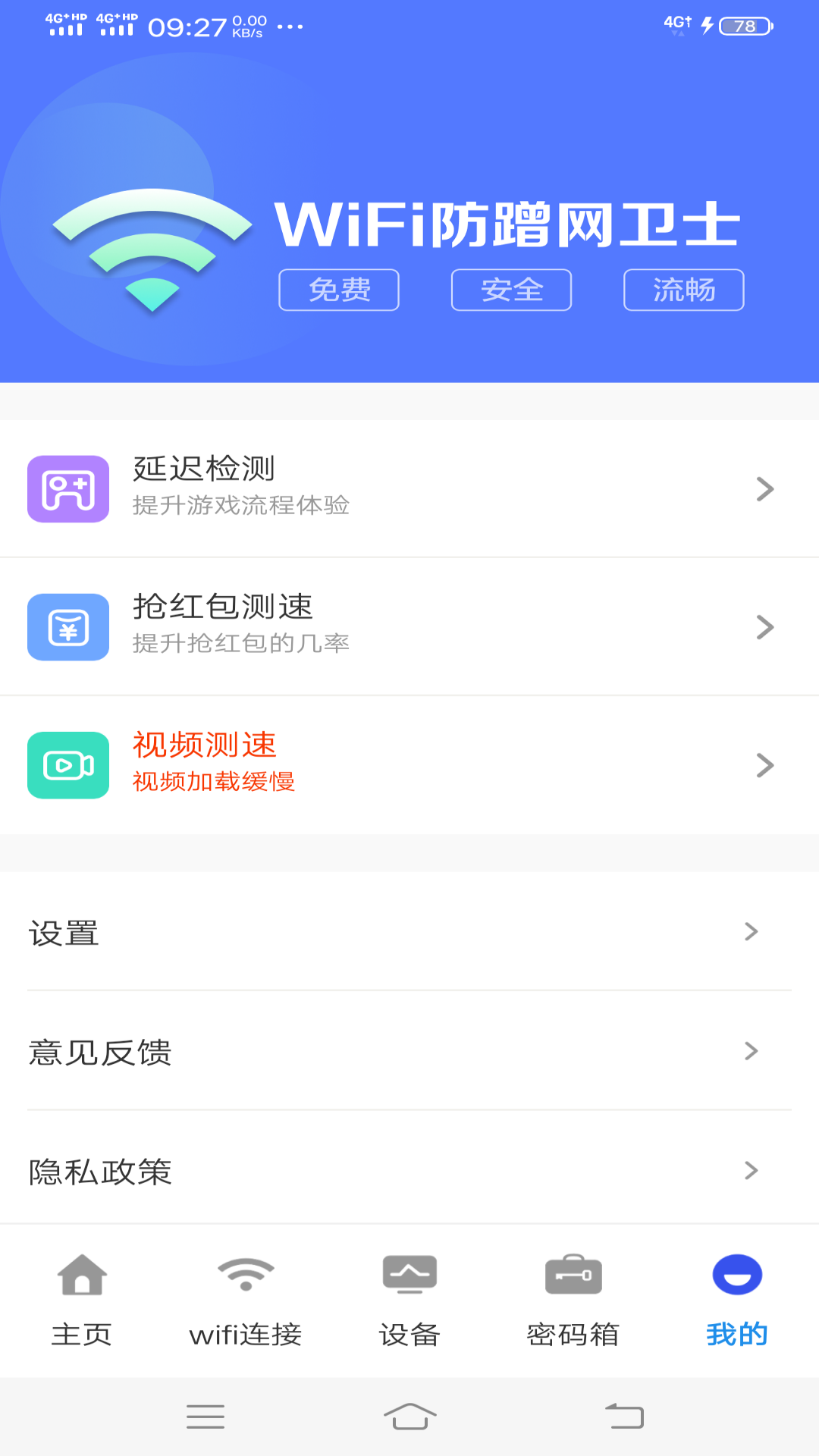The width and height of the screenshot is (819, 1456).
Task: Click the chevron beside 延迟检测
Action: coord(764,488)
